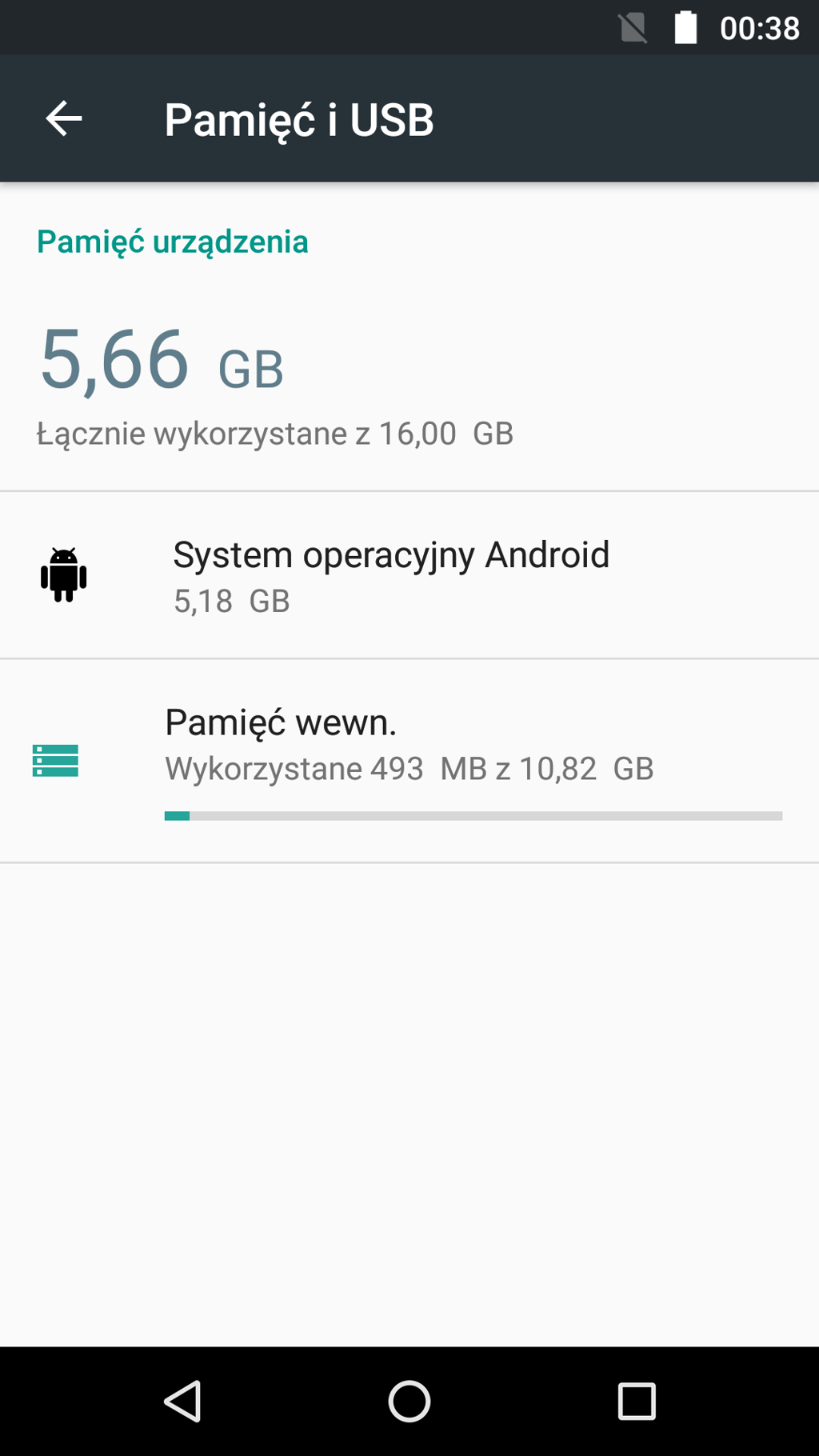Go back from Pamięć i USB
Screen dimensions: 819x1456
pos(64,119)
